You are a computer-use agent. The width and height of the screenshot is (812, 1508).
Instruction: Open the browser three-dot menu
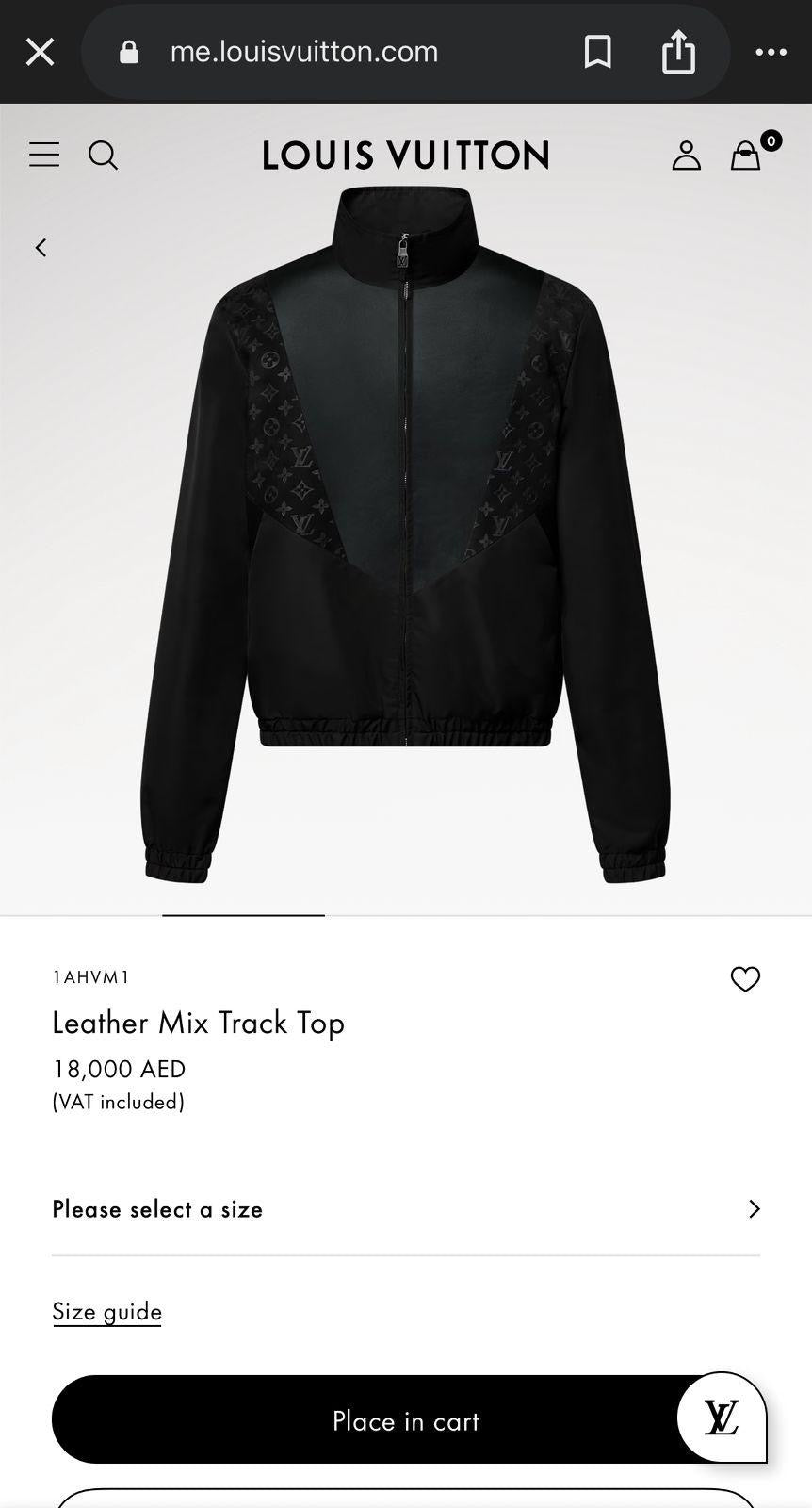click(x=771, y=52)
